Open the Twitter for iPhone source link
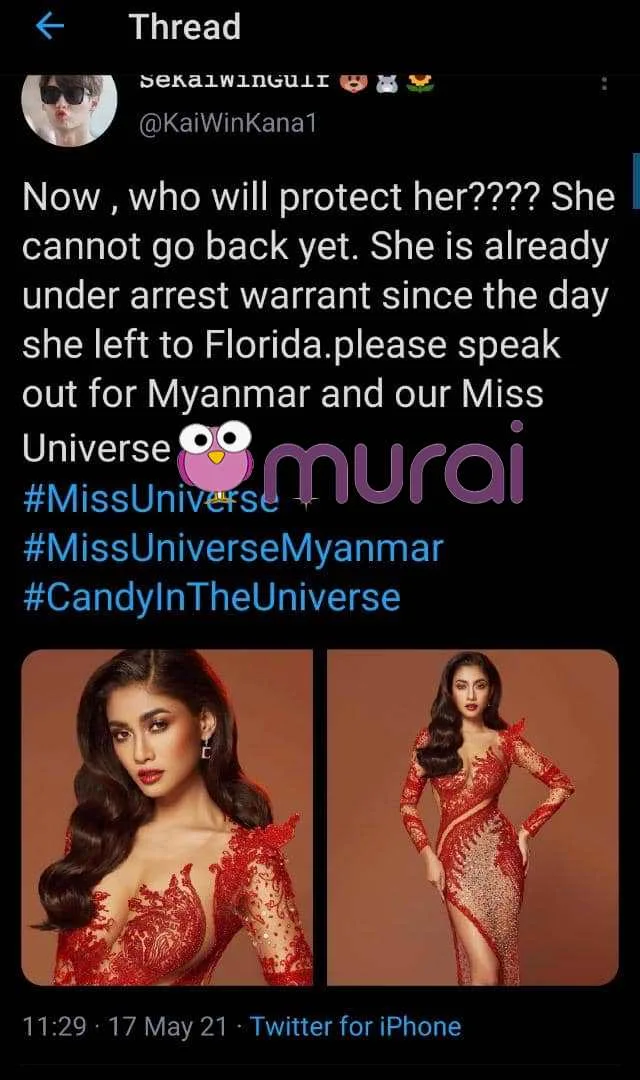 (355, 1026)
